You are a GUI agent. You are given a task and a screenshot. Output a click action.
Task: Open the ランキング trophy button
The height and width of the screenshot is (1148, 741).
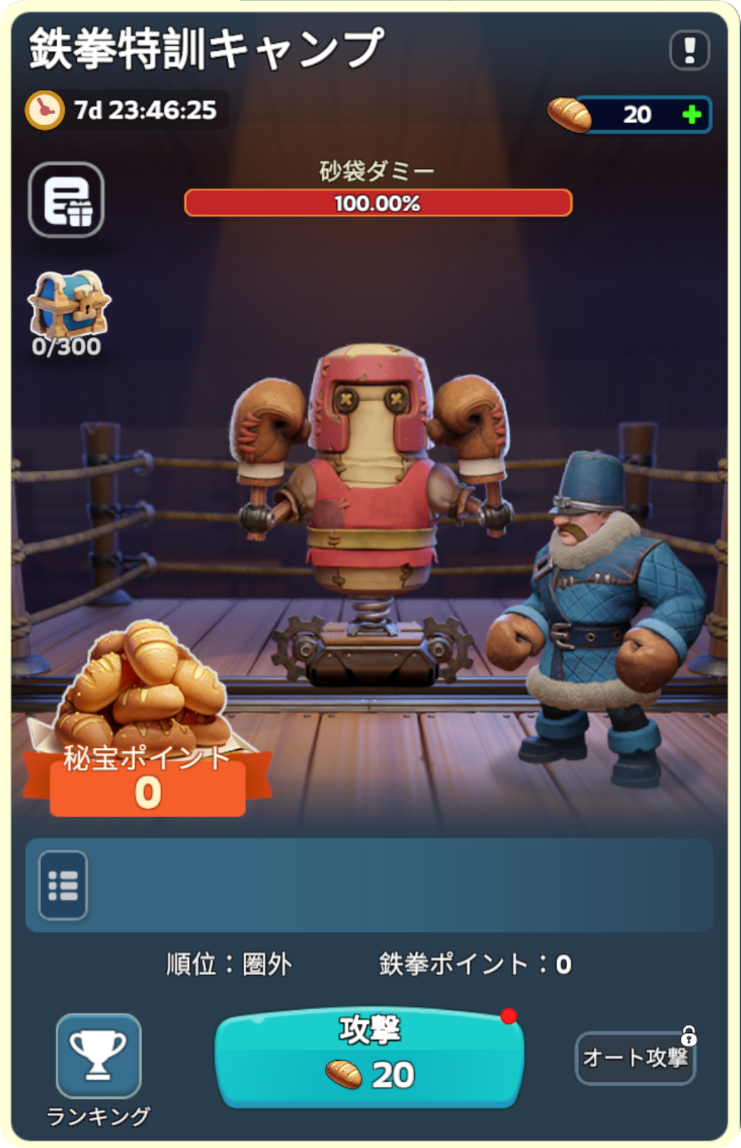point(98,1056)
